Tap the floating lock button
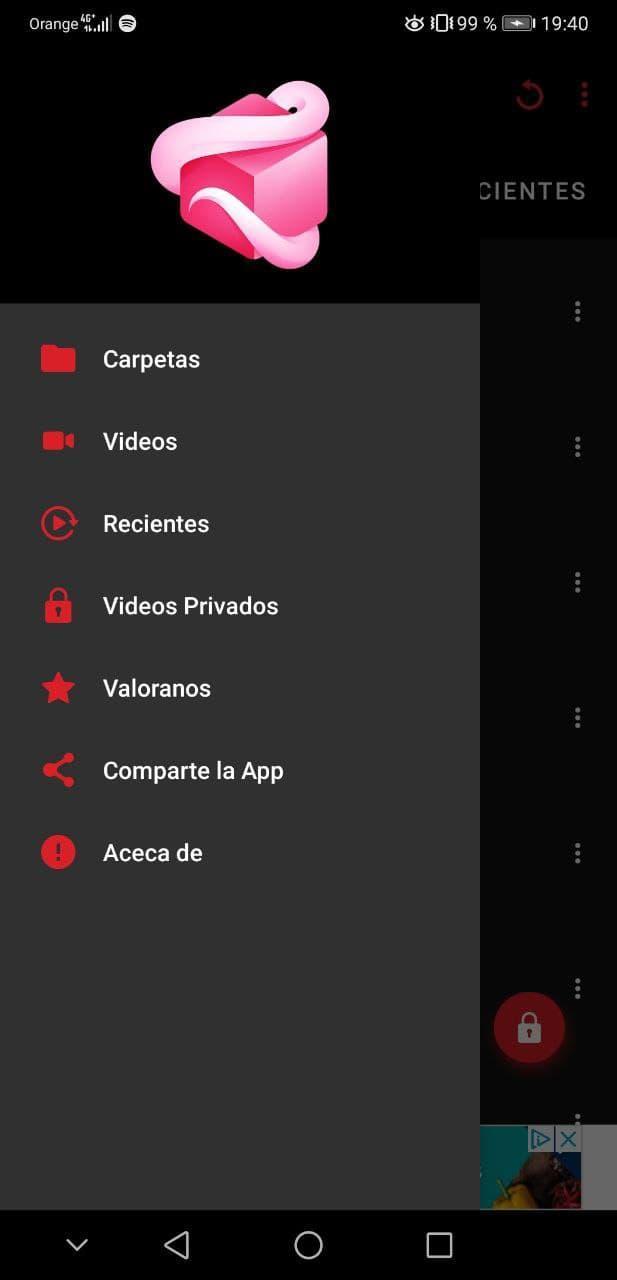 pos(529,1028)
